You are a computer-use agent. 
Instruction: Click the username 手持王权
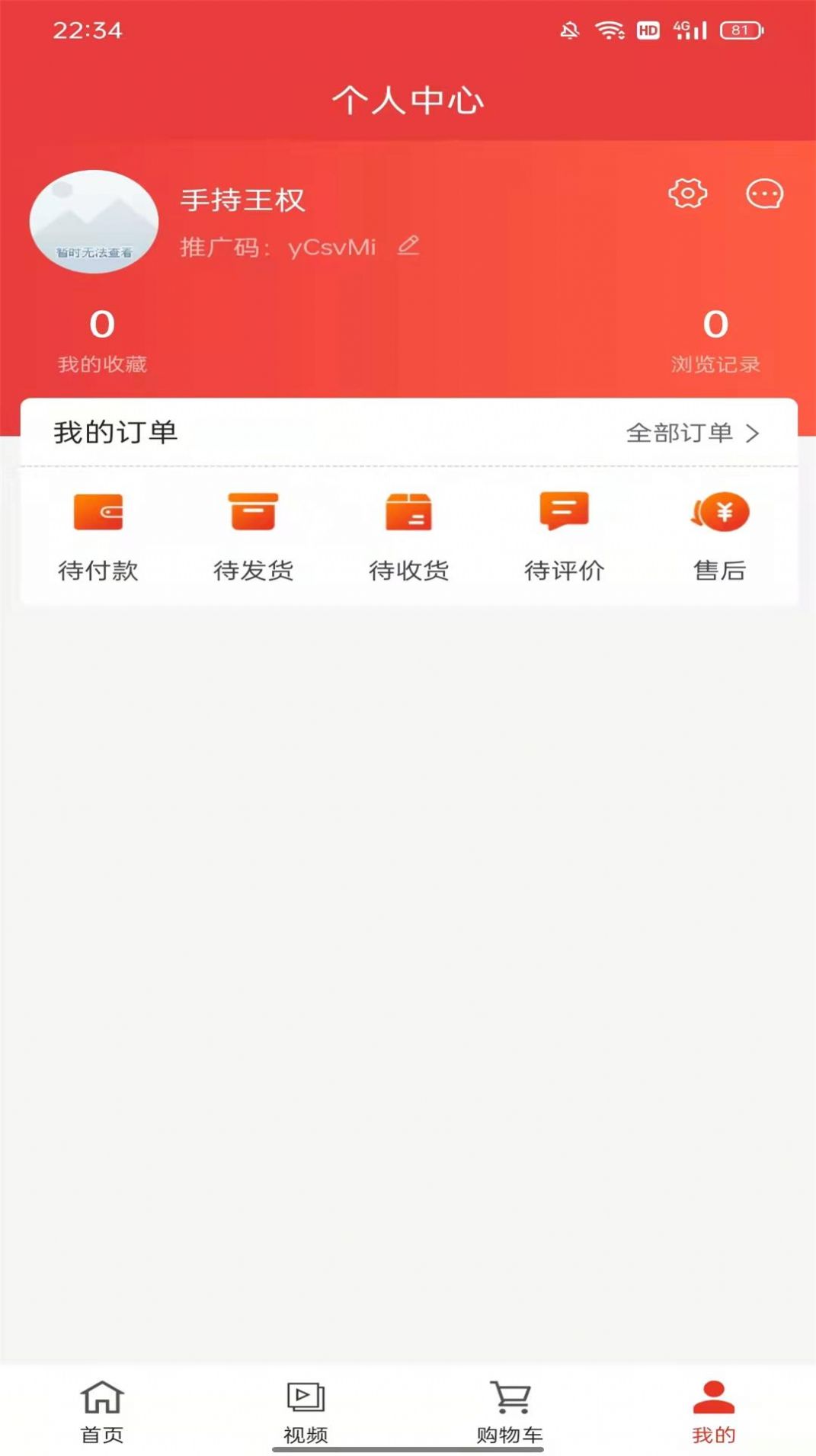tap(242, 200)
